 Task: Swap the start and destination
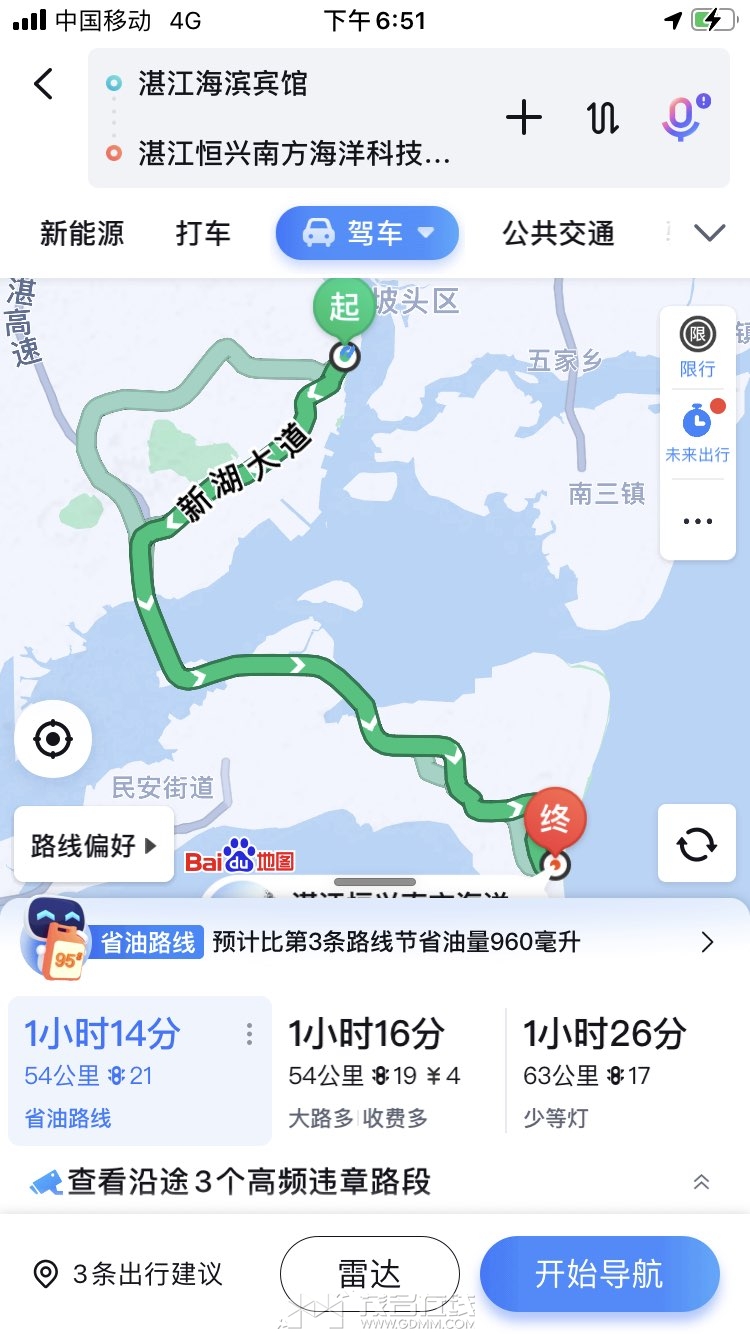pyautogui.click(x=603, y=118)
